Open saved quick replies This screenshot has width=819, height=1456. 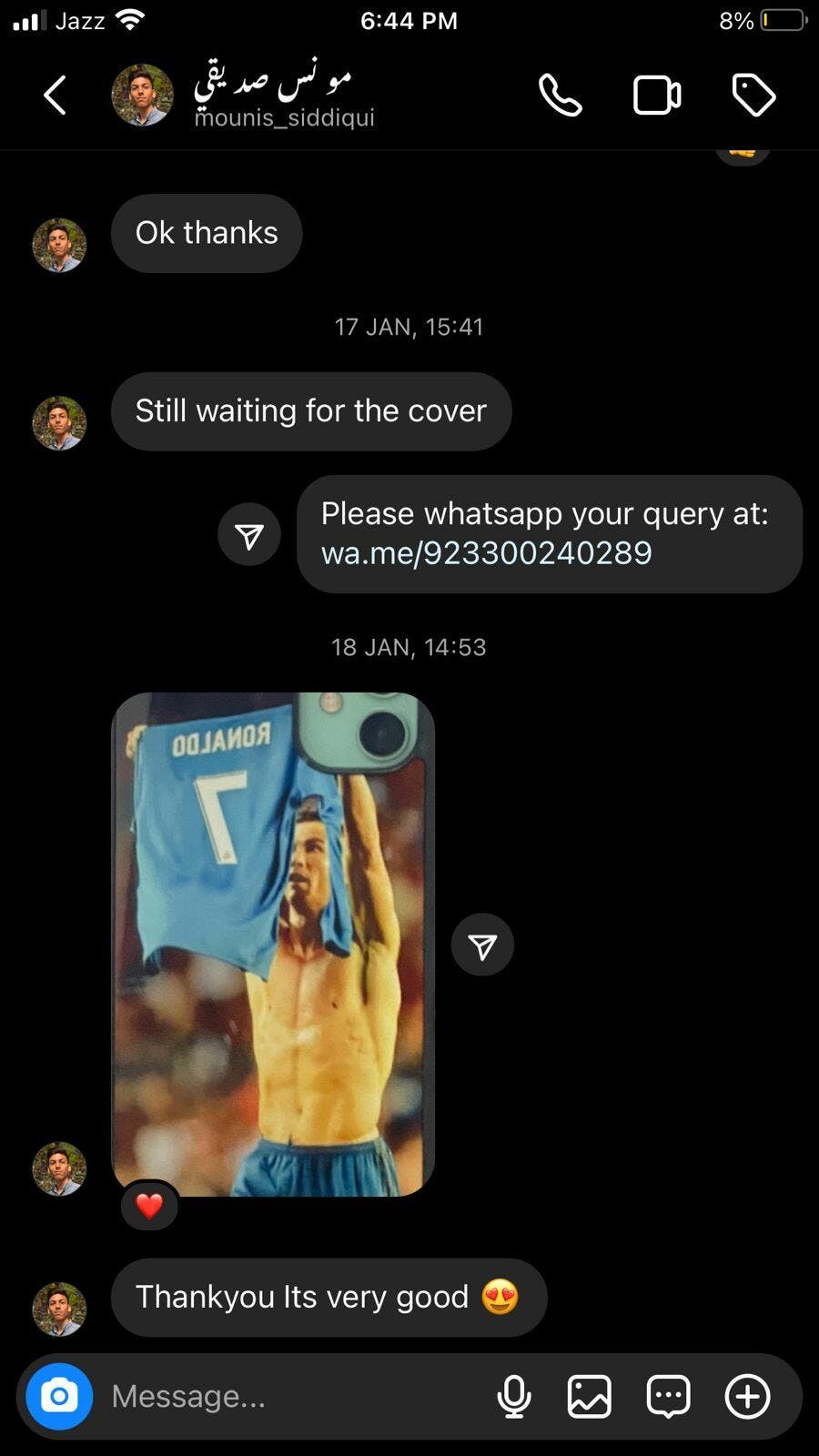click(668, 1396)
